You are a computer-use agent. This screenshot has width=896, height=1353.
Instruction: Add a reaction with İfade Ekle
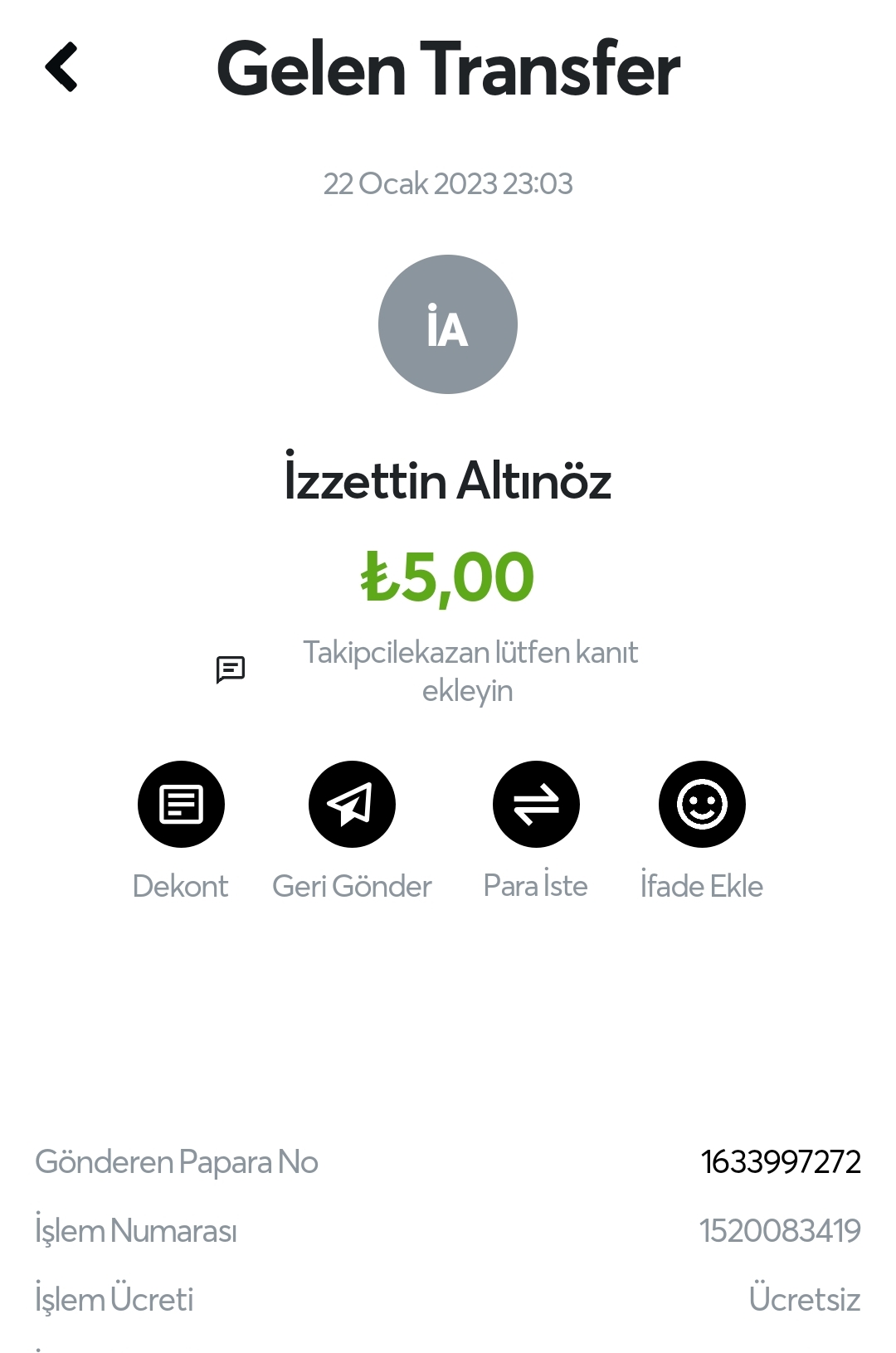click(x=702, y=804)
